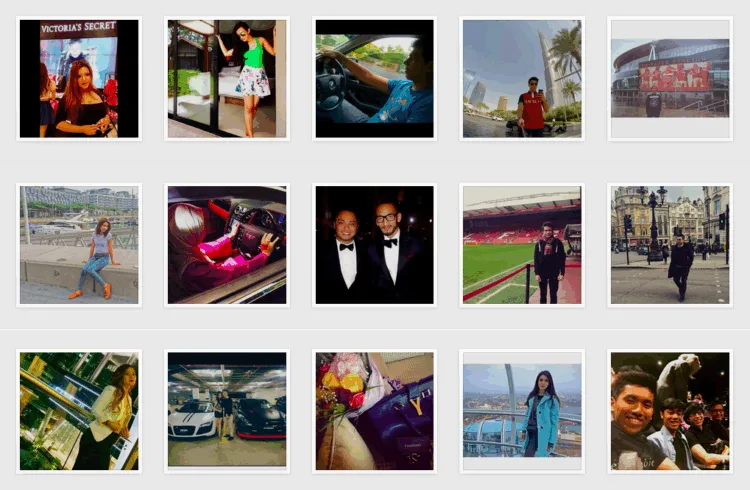View photo of man driving a car
Screen dimensions: 750x490
pyautogui.click(x=375, y=78)
